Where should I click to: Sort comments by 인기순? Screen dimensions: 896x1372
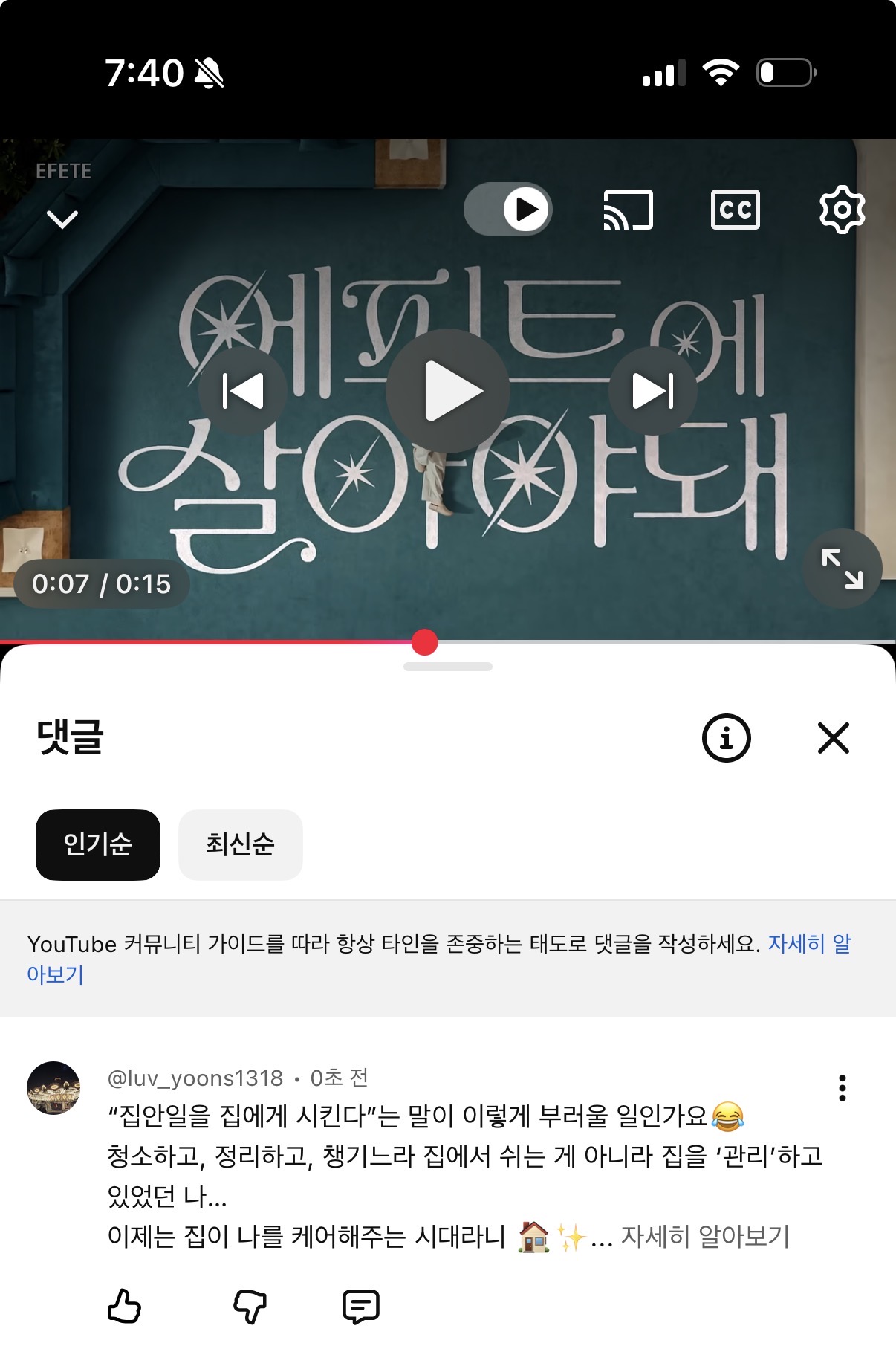point(98,845)
